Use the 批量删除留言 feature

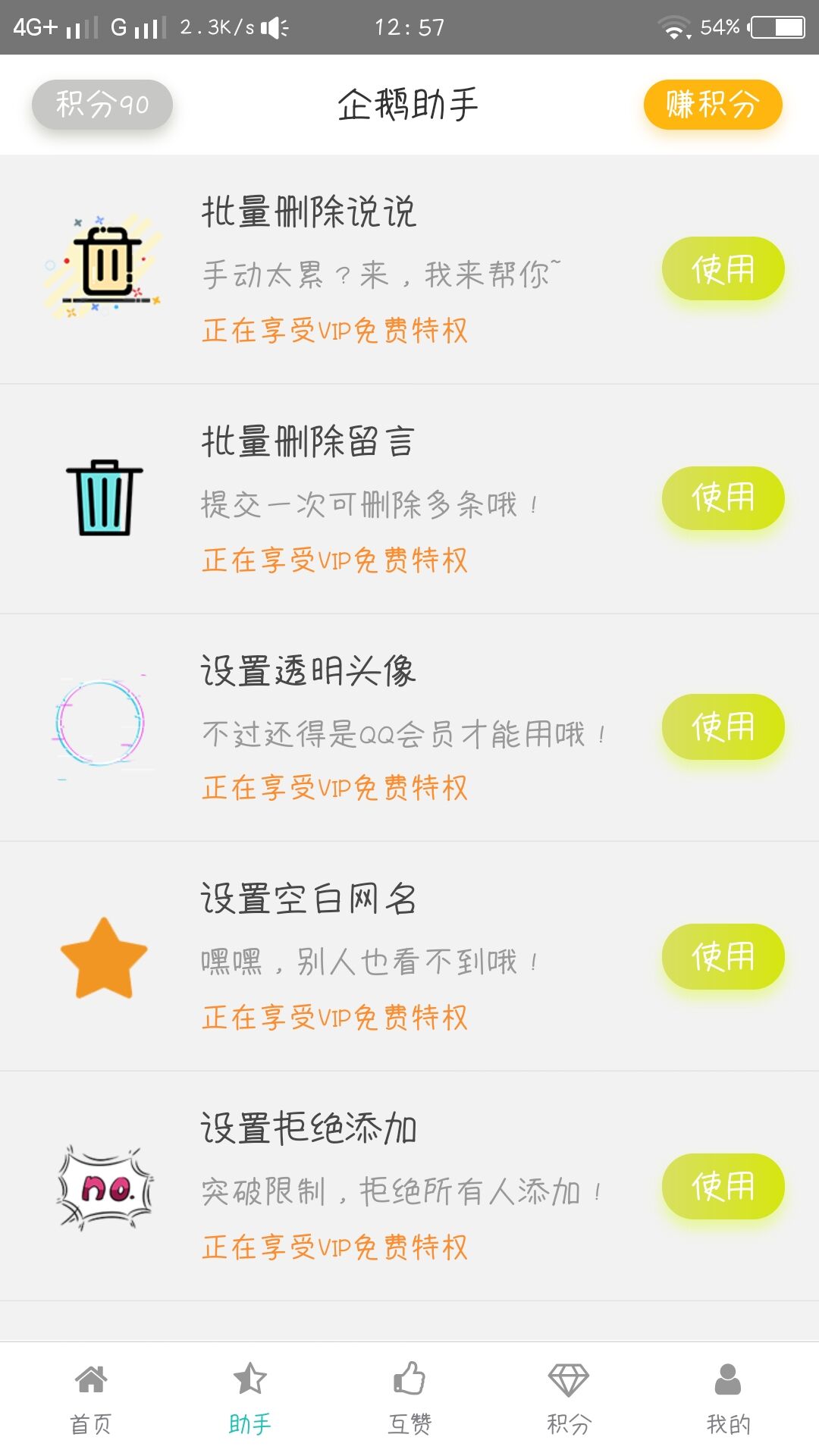pyautogui.click(x=723, y=498)
